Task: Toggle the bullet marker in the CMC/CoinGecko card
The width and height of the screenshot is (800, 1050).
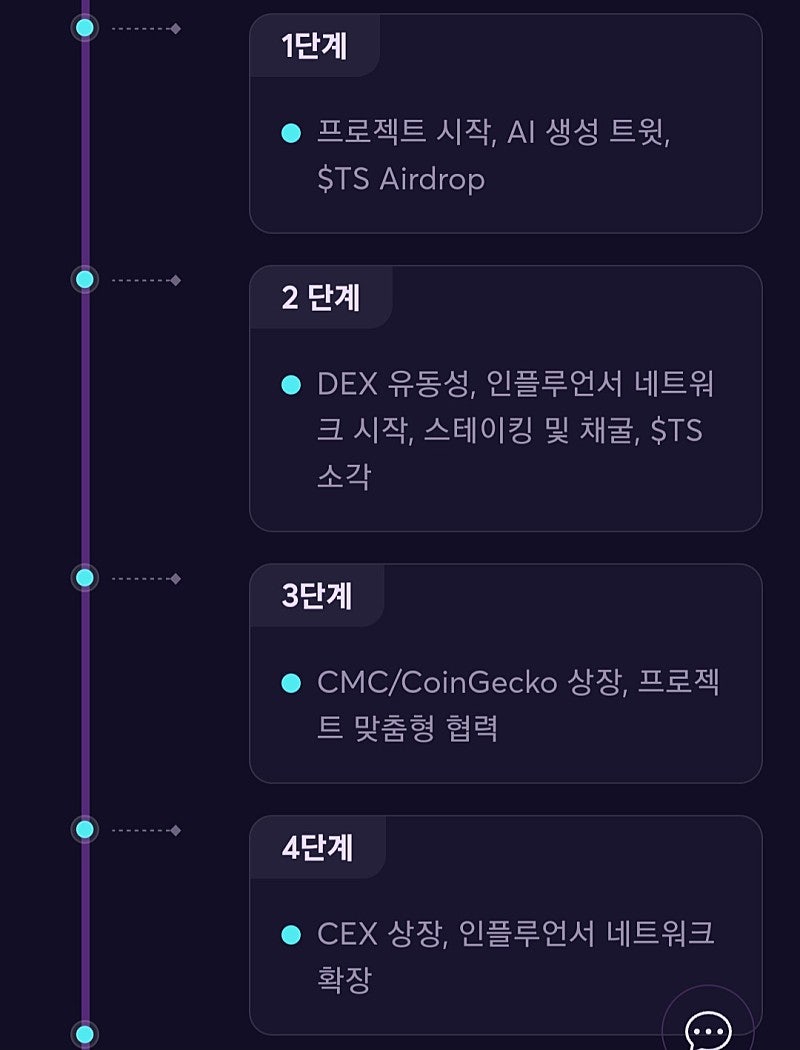Action: 291,682
